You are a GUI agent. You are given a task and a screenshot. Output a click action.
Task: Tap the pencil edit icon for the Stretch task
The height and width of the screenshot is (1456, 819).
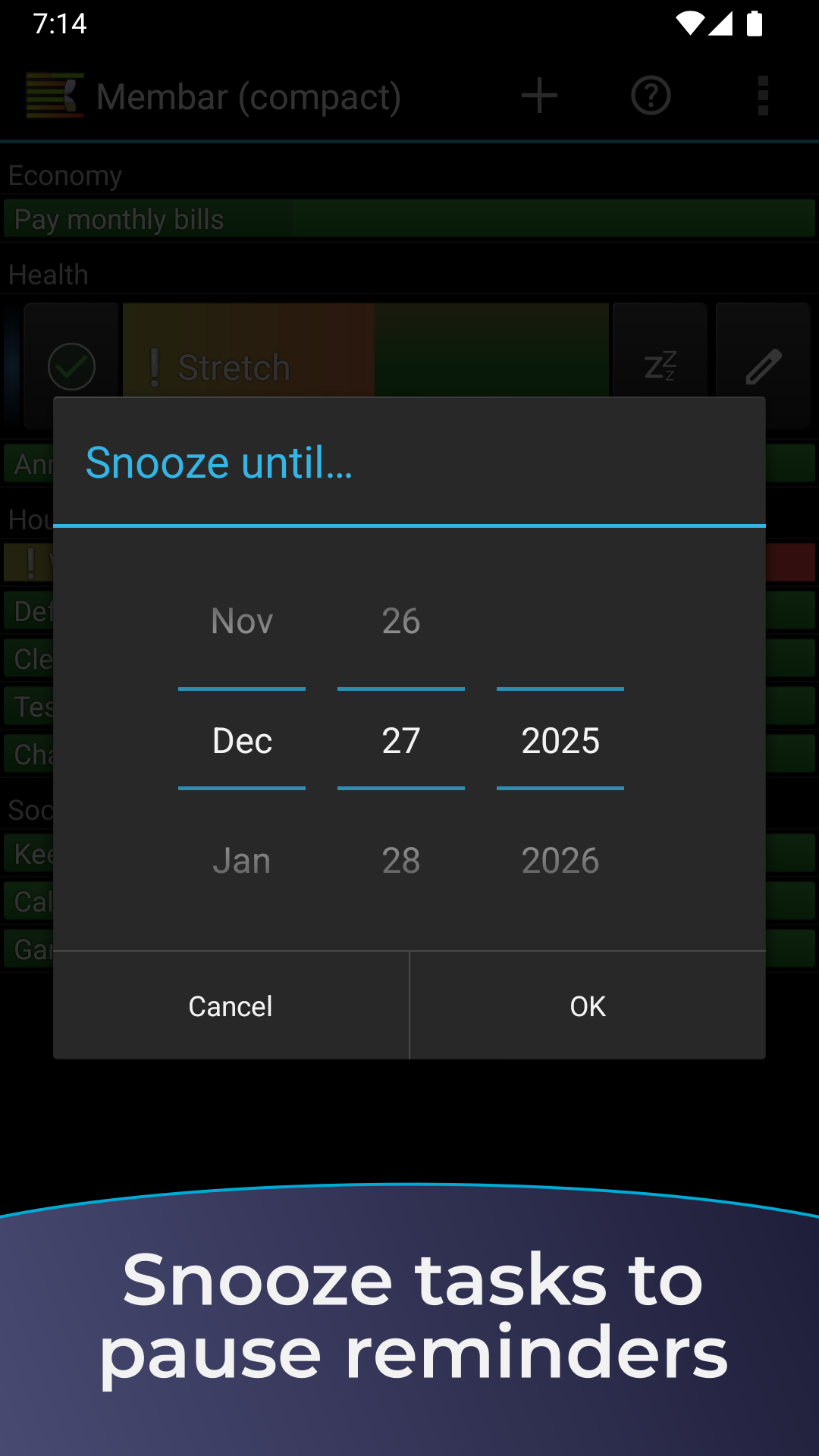[763, 366]
